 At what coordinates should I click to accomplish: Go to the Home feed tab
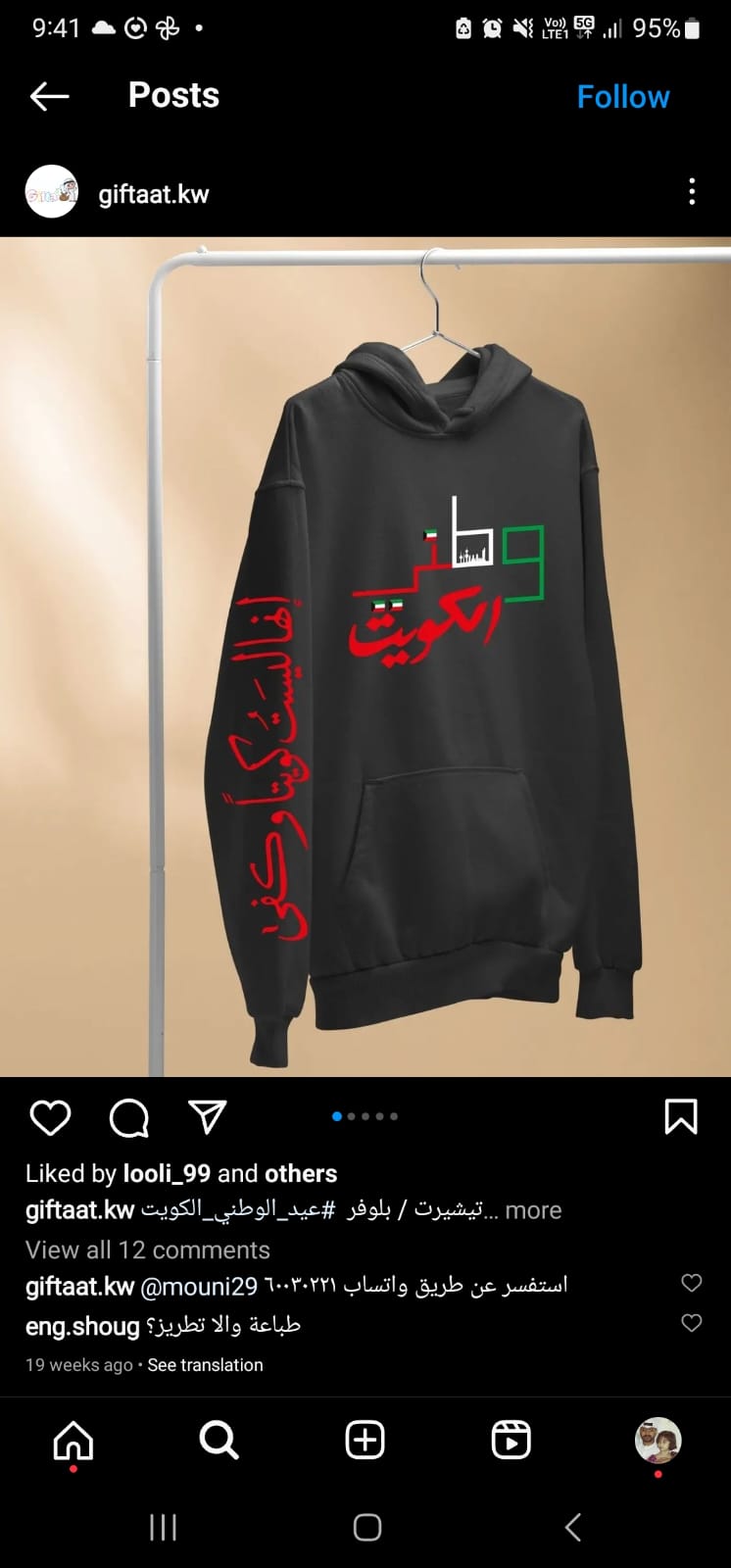(x=73, y=1441)
